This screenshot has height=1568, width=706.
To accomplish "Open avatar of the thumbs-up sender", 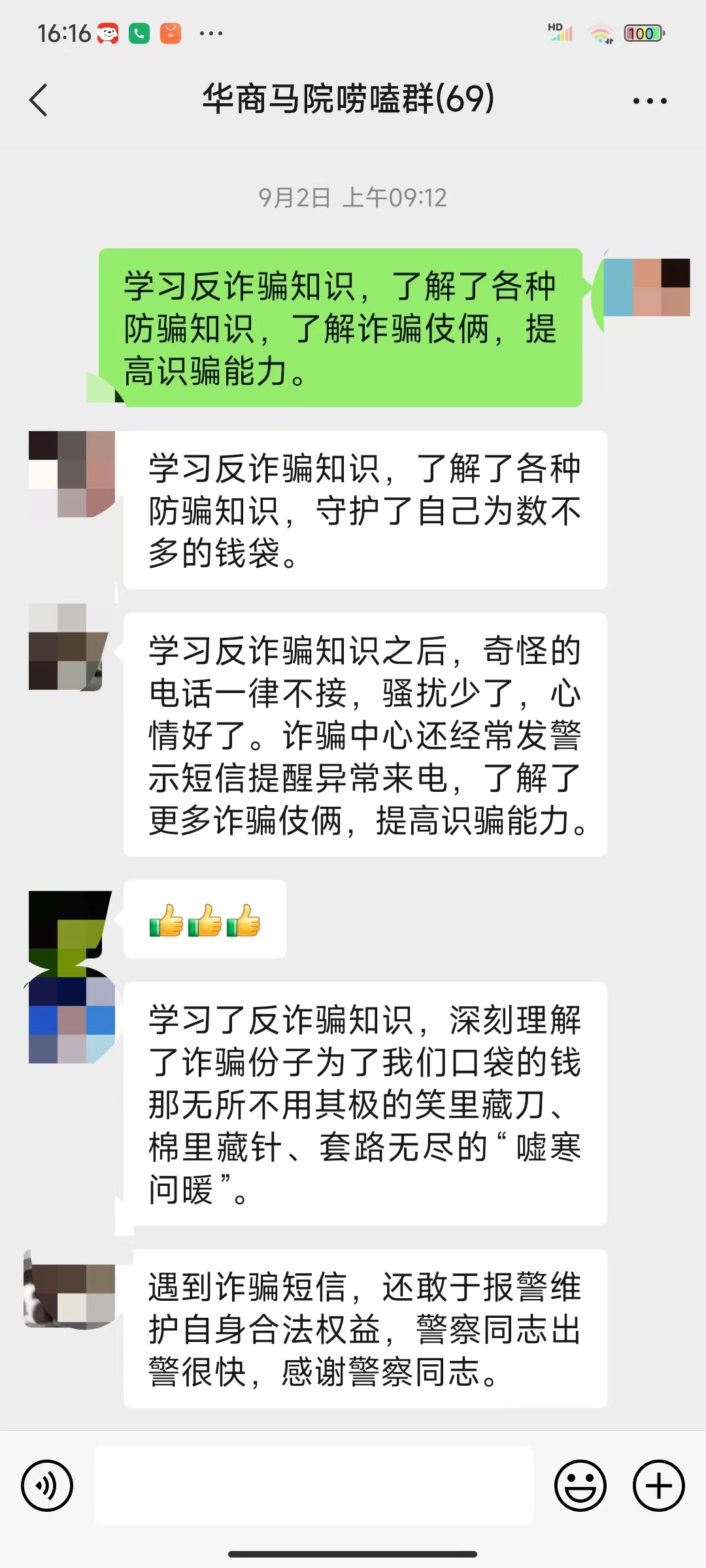I will click(69, 926).
